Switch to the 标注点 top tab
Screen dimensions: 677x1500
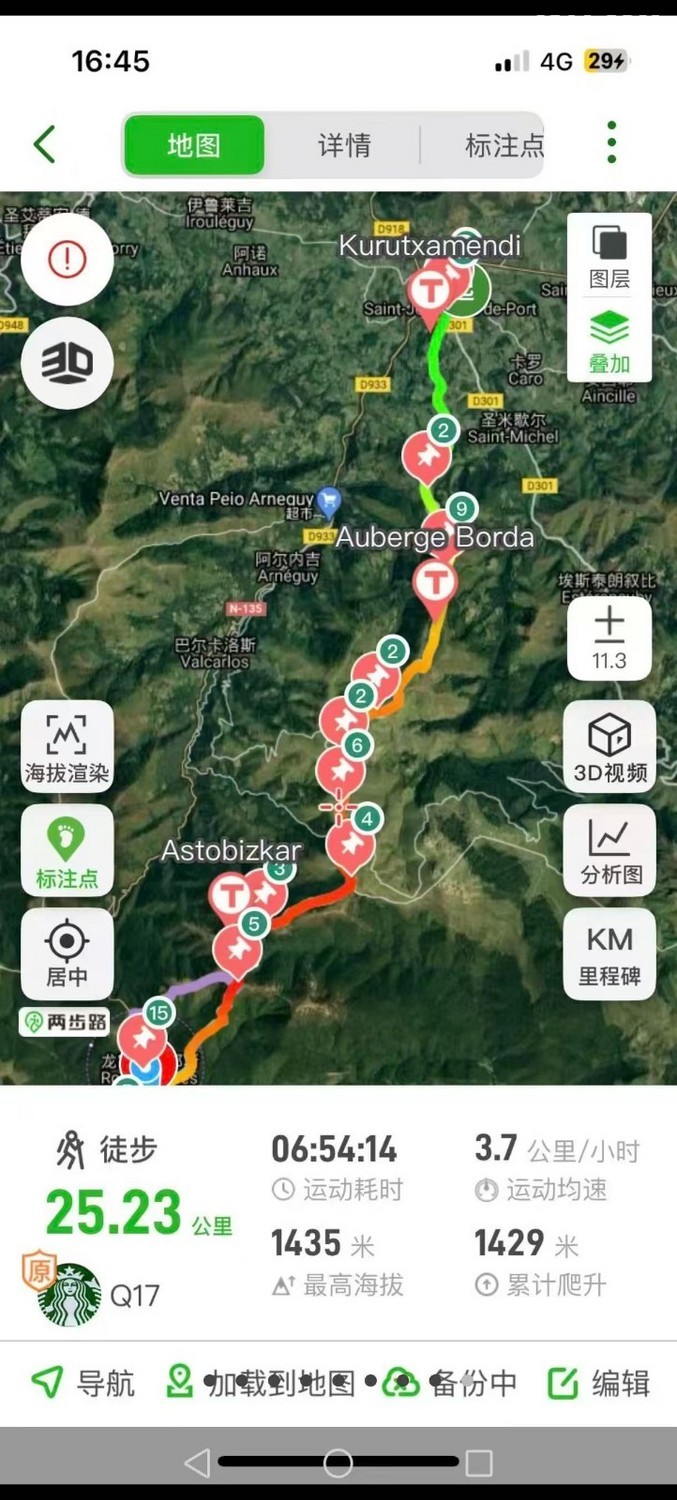[503, 146]
